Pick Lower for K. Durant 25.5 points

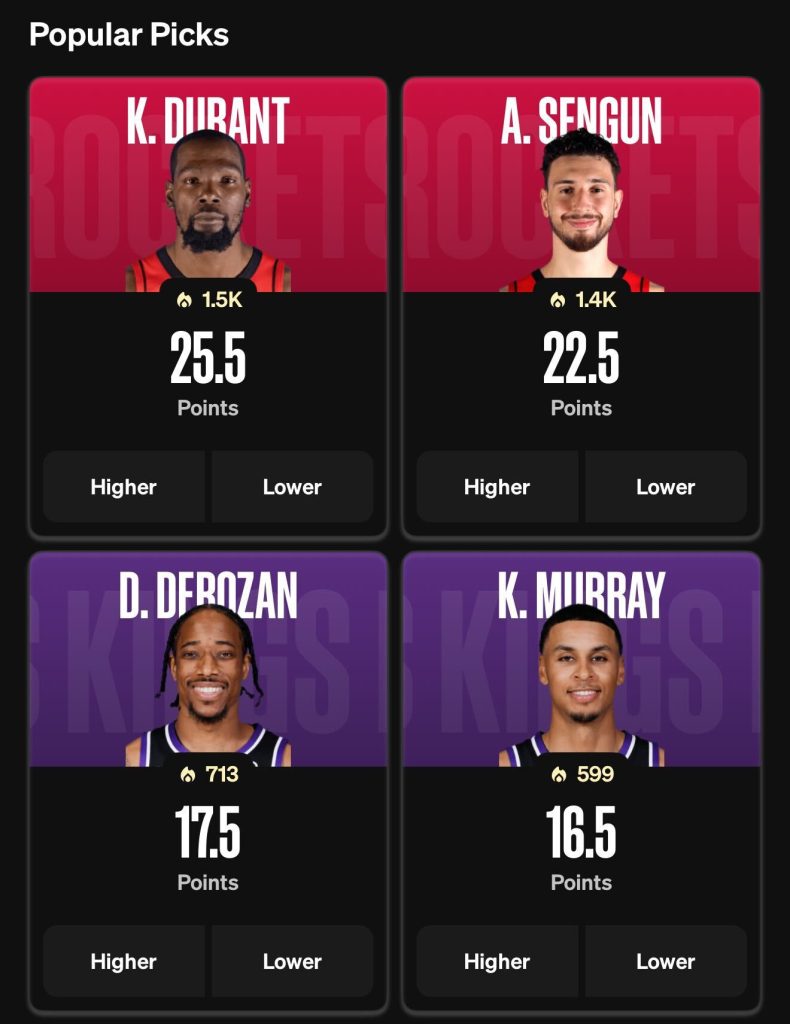pyautogui.click(x=292, y=487)
